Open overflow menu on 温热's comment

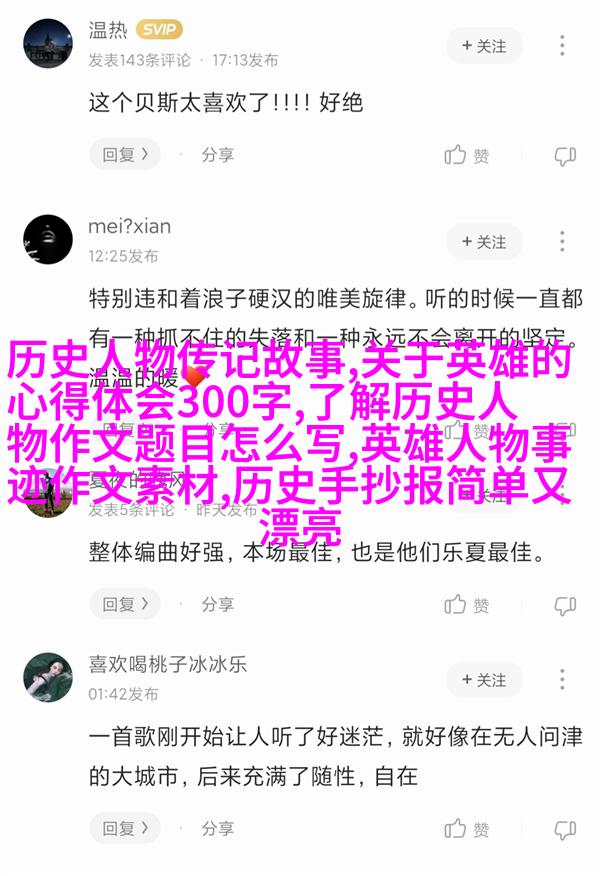[564, 46]
